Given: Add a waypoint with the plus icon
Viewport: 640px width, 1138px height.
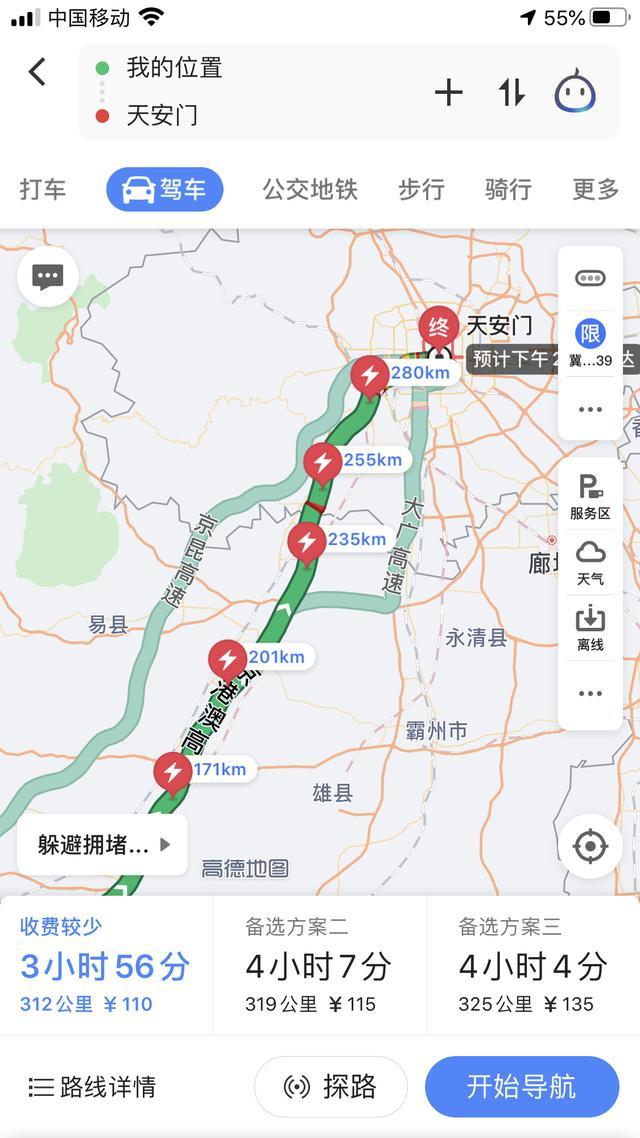Looking at the screenshot, I should [448, 92].
